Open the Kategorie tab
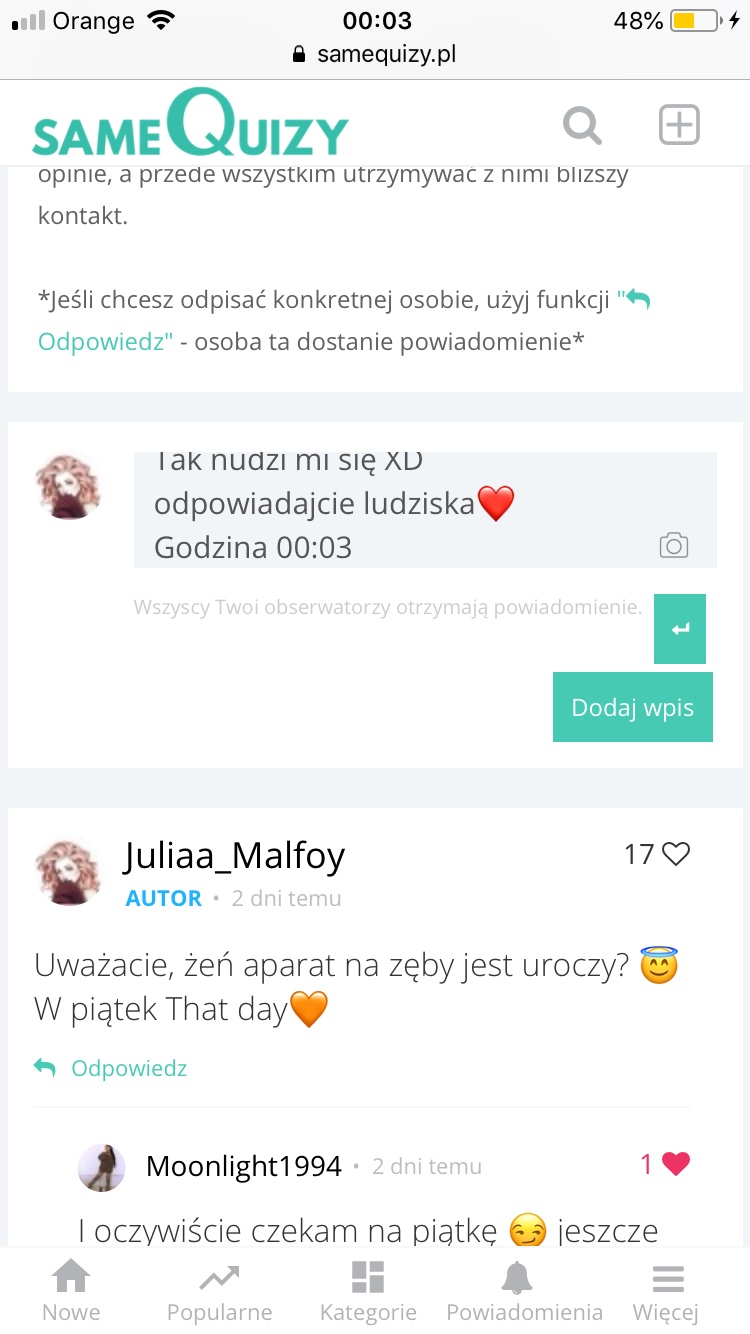This screenshot has height=1334, width=750. coord(368,1291)
